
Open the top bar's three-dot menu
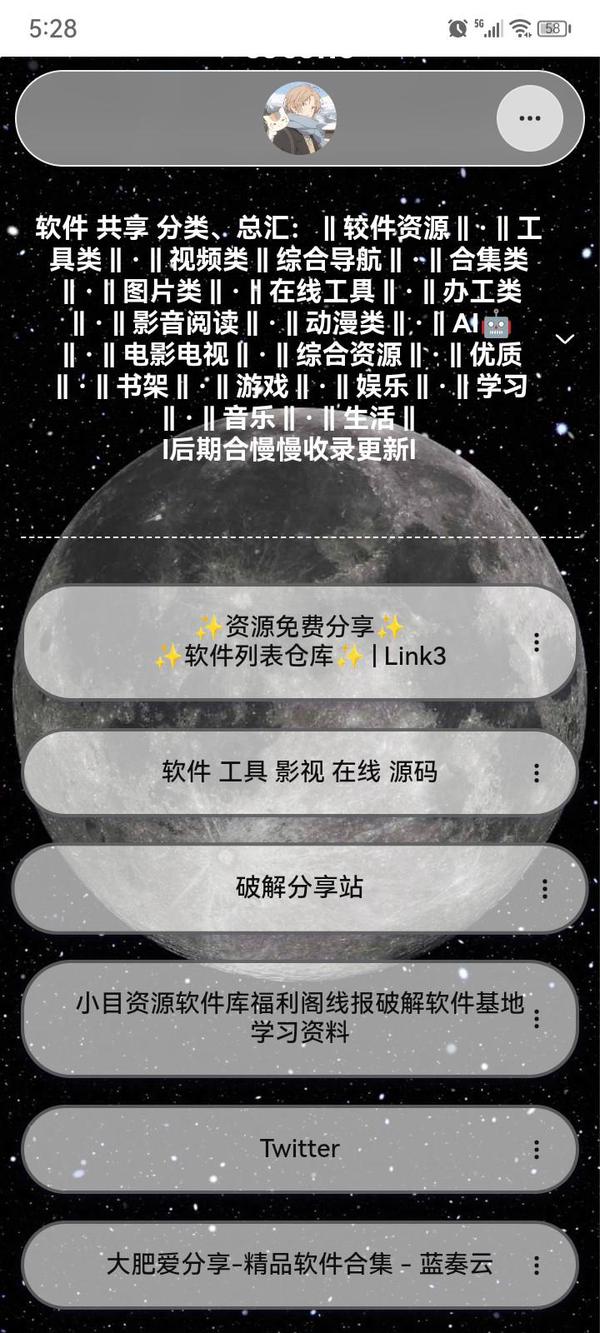[x=529, y=118]
